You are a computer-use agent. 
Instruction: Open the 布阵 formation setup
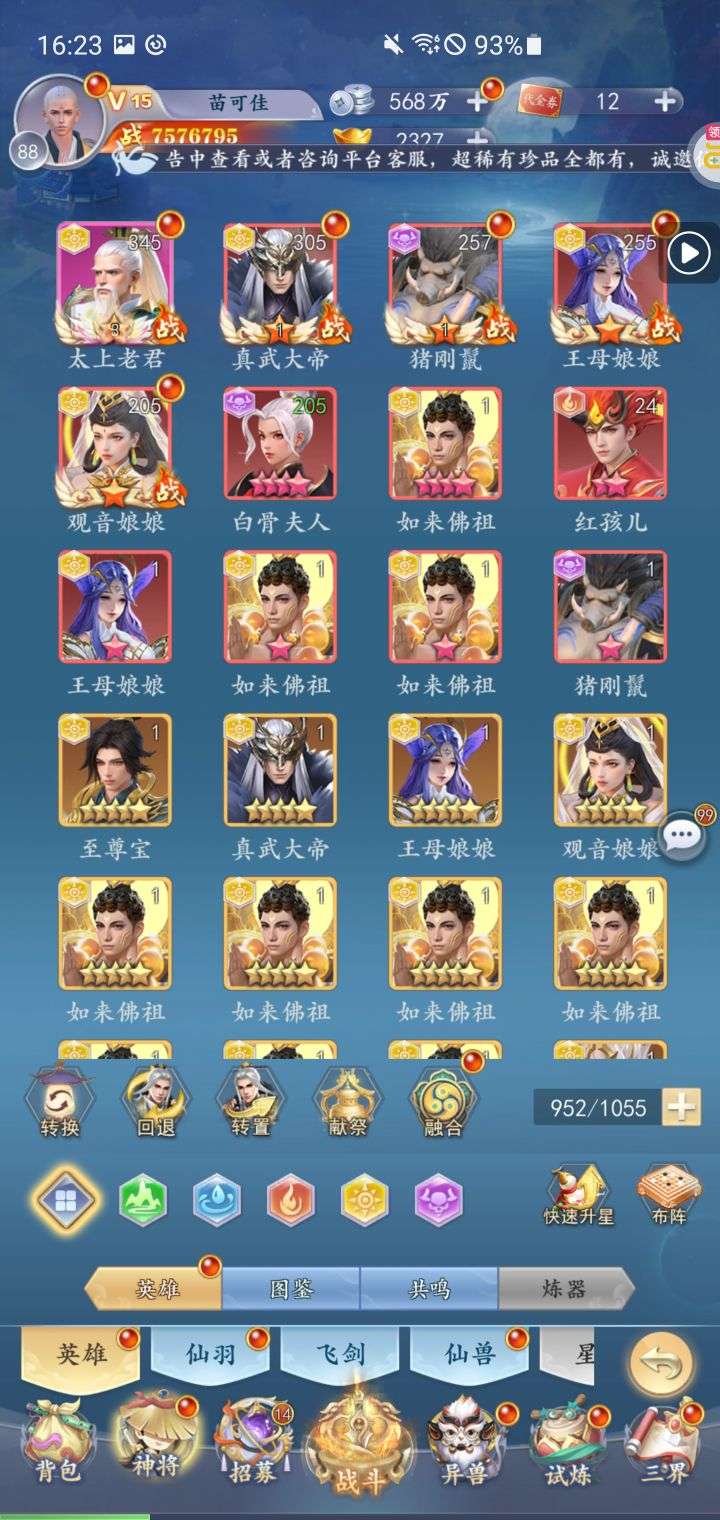pyautogui.click(x=668, y=1195)
